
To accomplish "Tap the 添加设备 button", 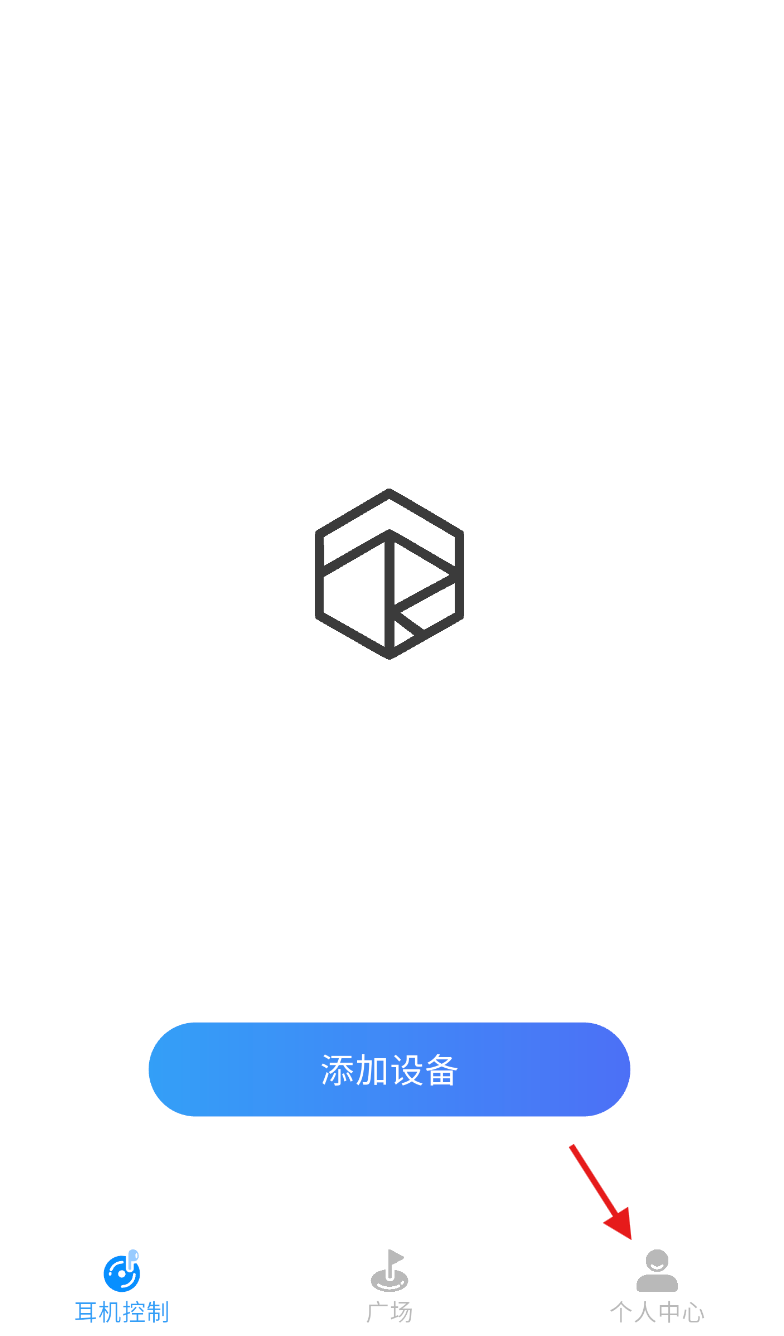I will (389, 1069).
